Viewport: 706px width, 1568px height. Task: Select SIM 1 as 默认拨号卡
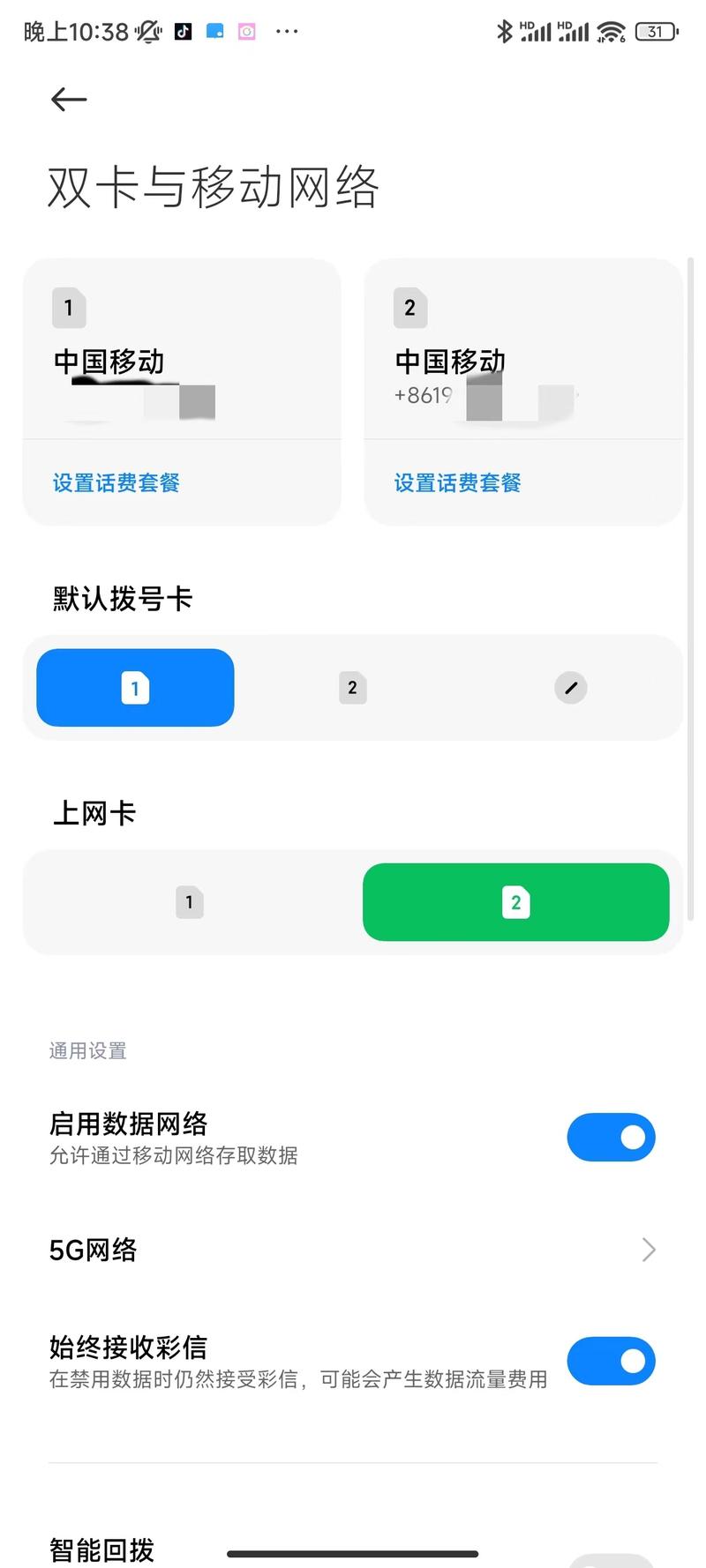coord(135,688)
